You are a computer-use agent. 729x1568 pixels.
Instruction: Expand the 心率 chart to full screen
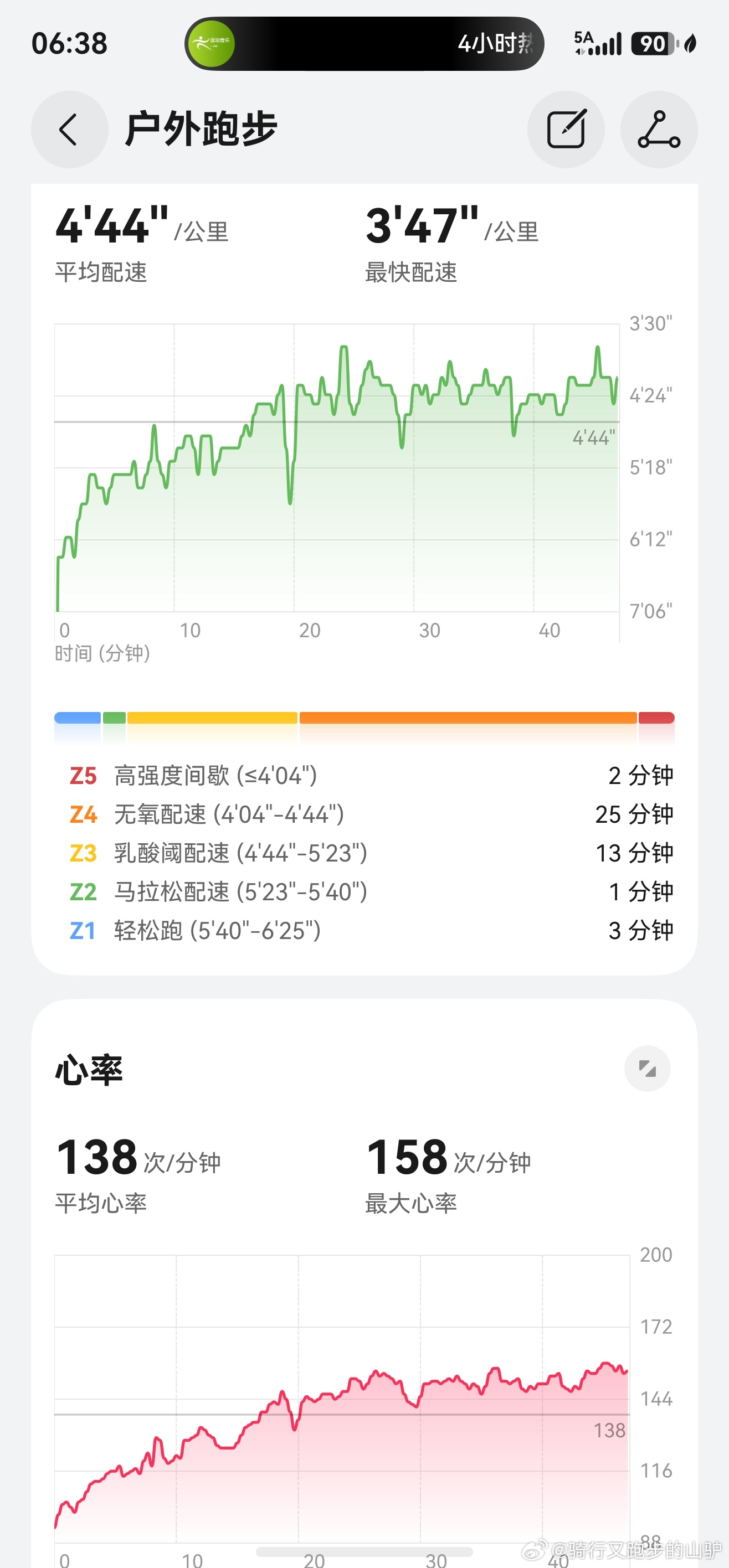648,1068
